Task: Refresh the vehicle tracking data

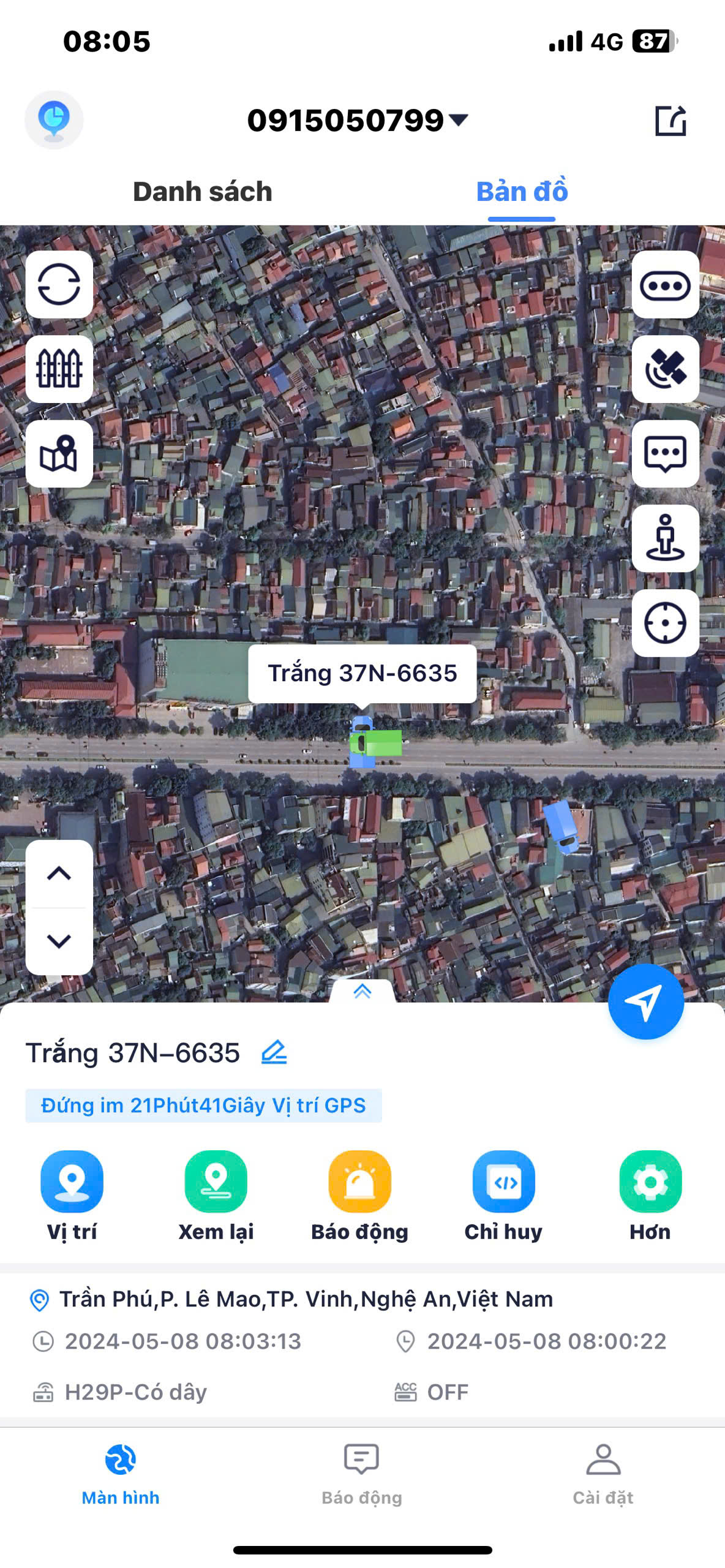Action: click(x=59, y=284)
